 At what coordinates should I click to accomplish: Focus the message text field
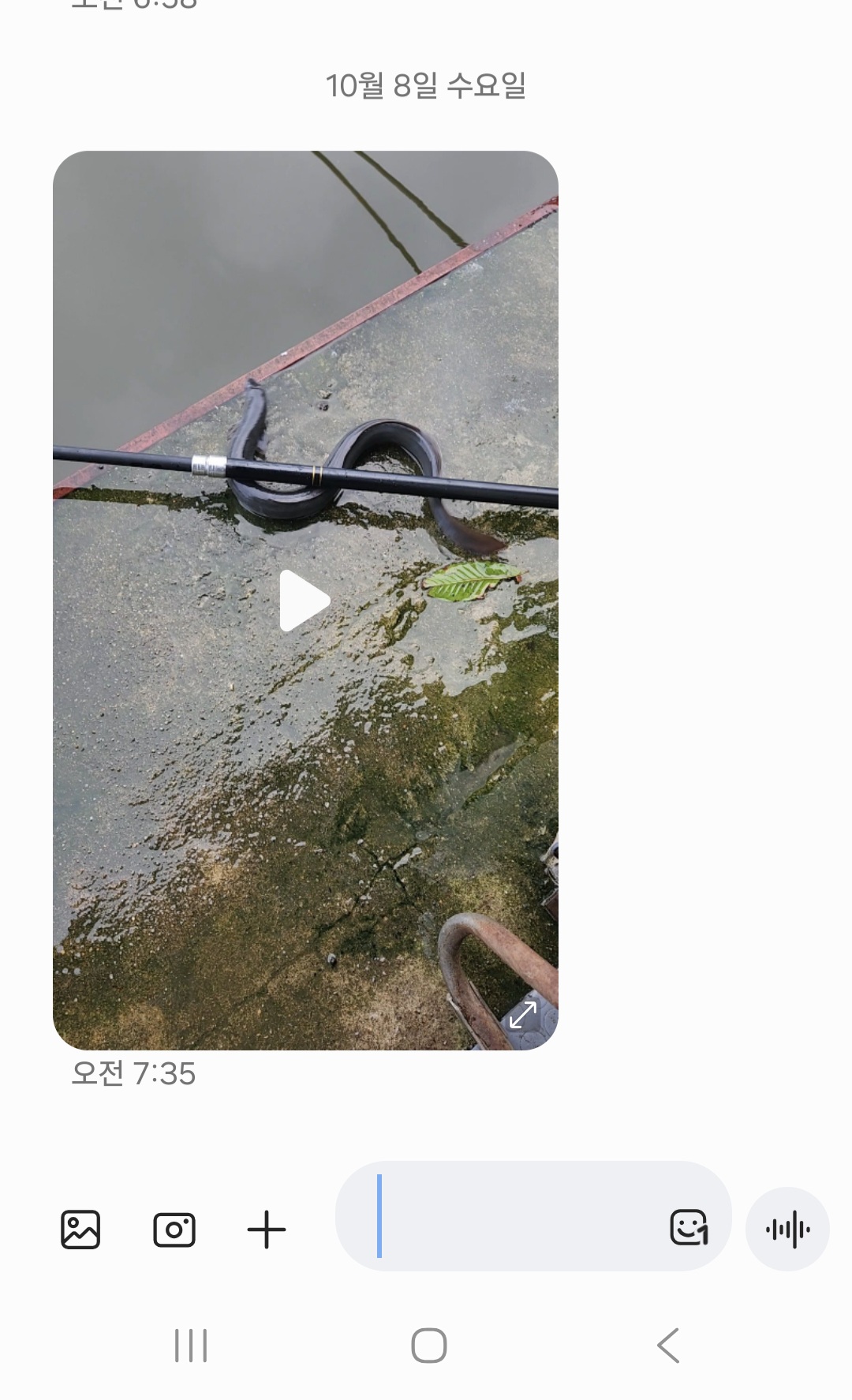513,1216
